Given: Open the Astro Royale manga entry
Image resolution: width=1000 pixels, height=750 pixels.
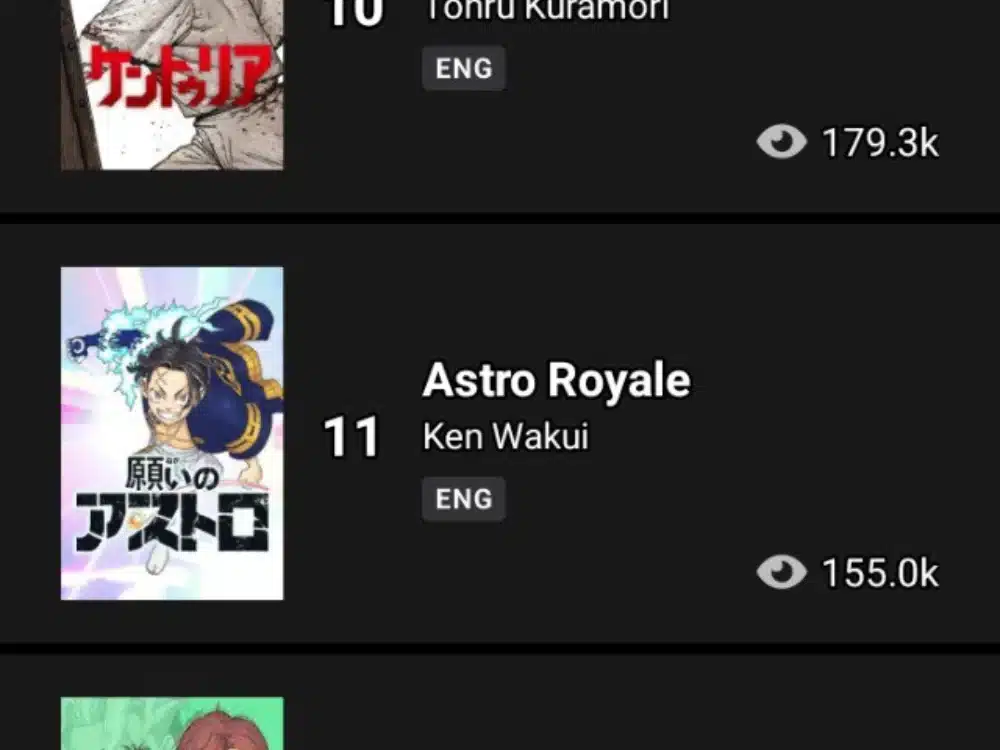Looking at the screenshot, I should coord(556,381).
